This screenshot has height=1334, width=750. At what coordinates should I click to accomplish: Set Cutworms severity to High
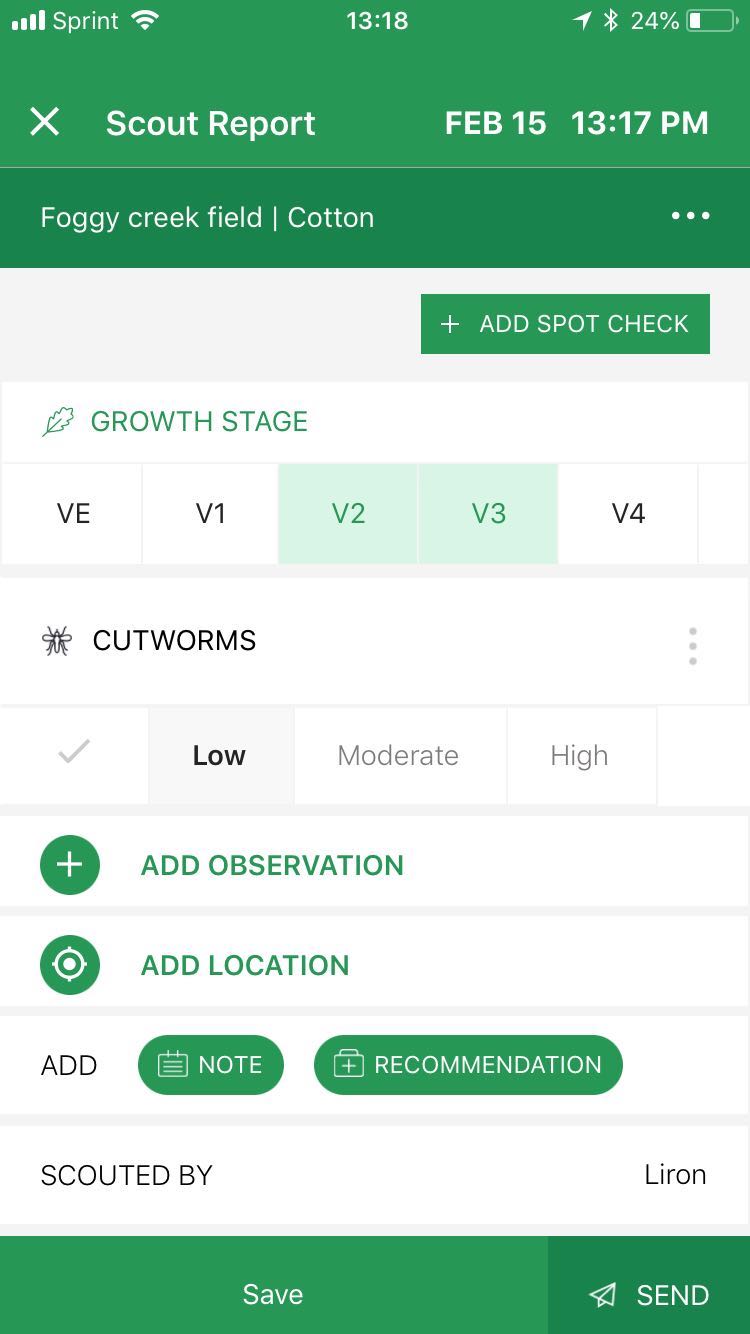tap(580, 755)
